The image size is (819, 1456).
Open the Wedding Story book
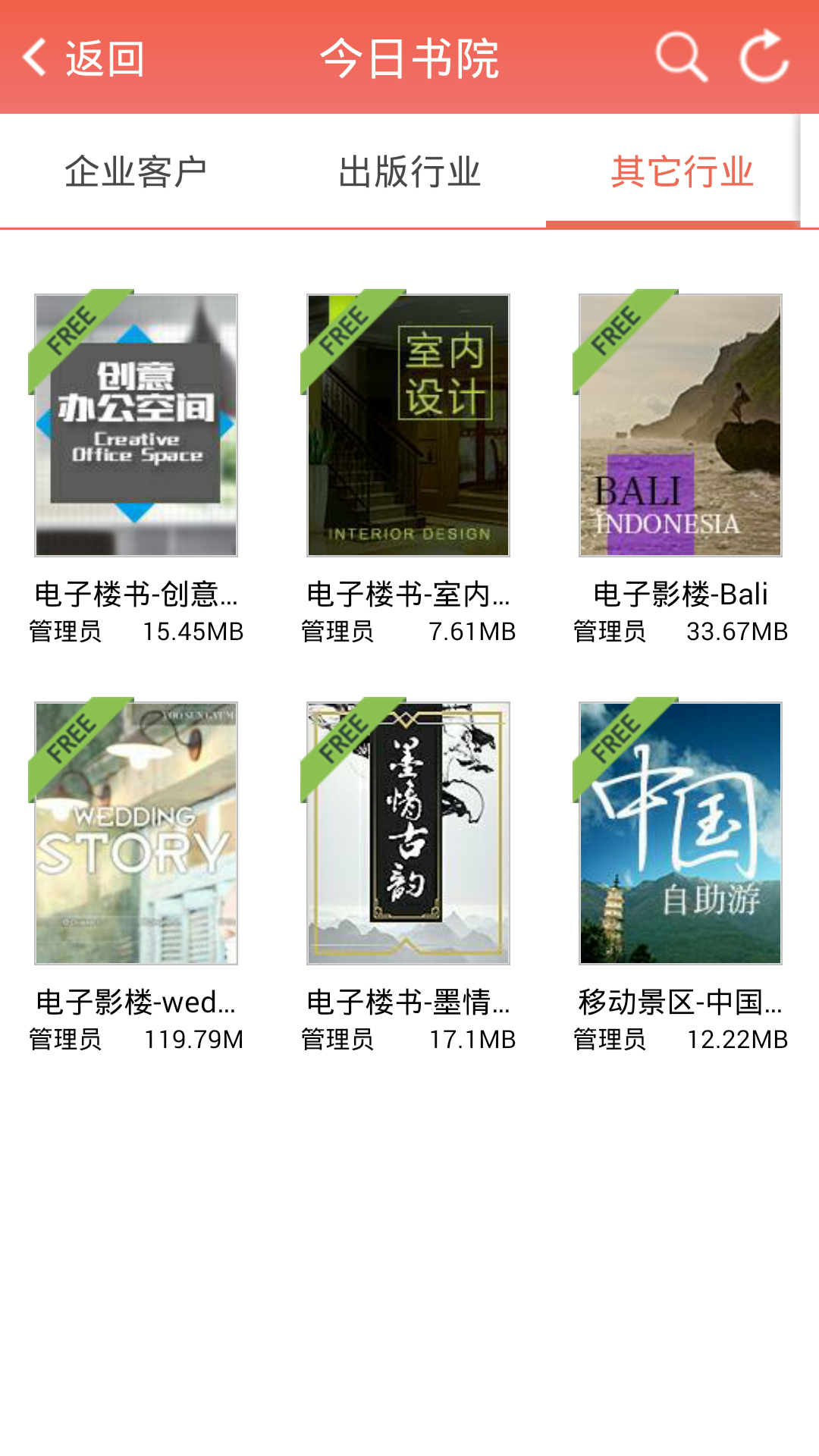click(x=136, y=833)
